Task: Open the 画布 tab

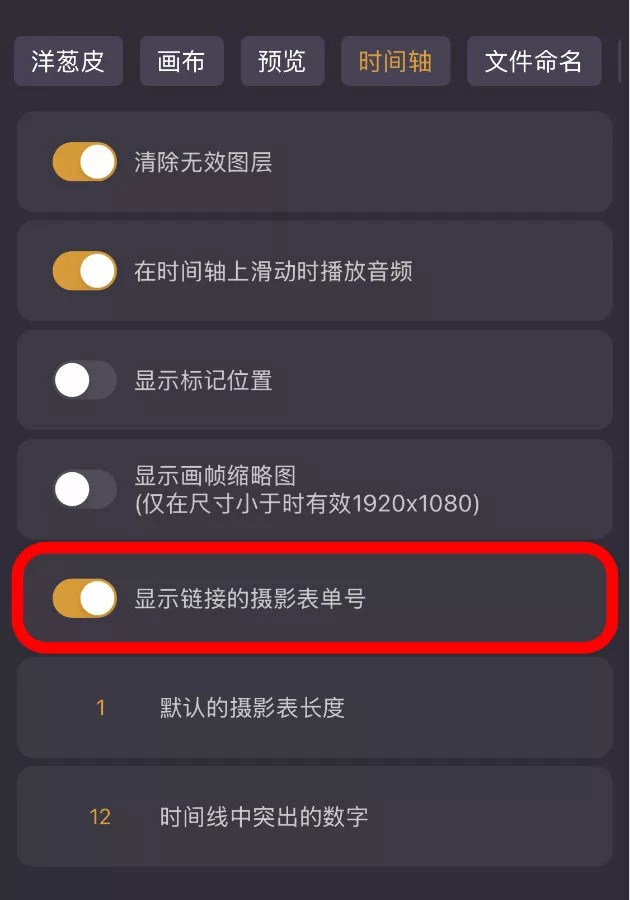Action: tap(181, 61)
